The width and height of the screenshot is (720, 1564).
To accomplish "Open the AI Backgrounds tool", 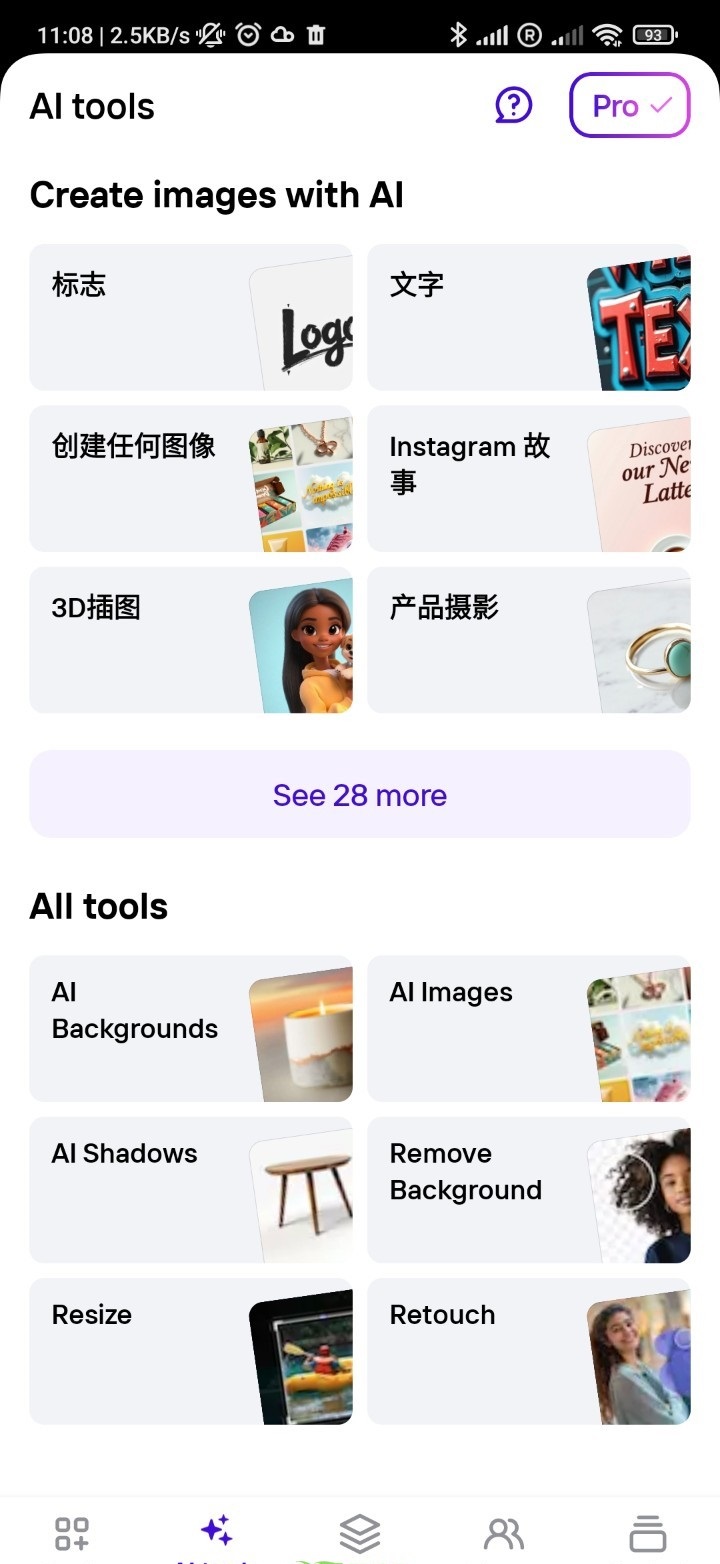I will point(191,1028).
